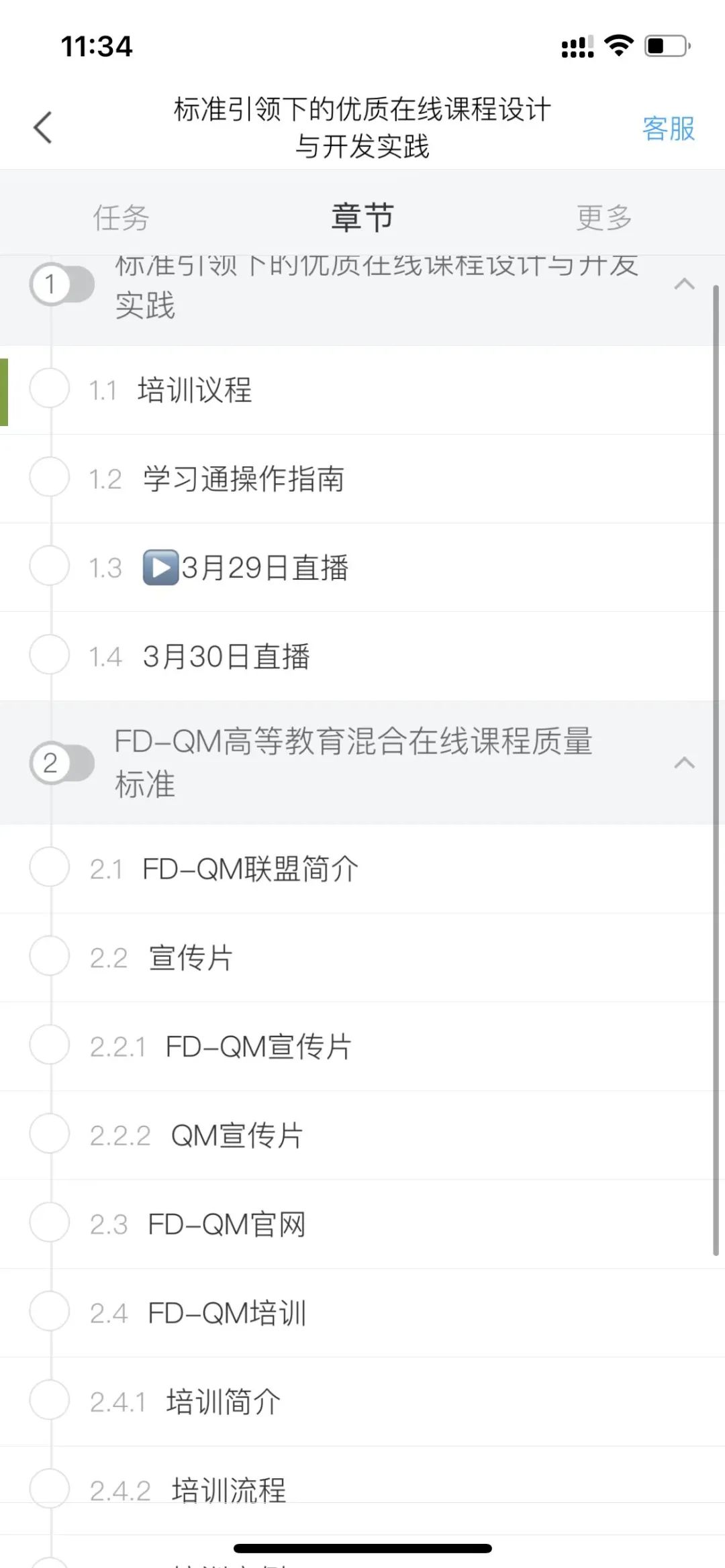The height and width of the screenshot is (1568, 725).
Task: Open 1.2 学习通操作指南
Action: [243, 479]
